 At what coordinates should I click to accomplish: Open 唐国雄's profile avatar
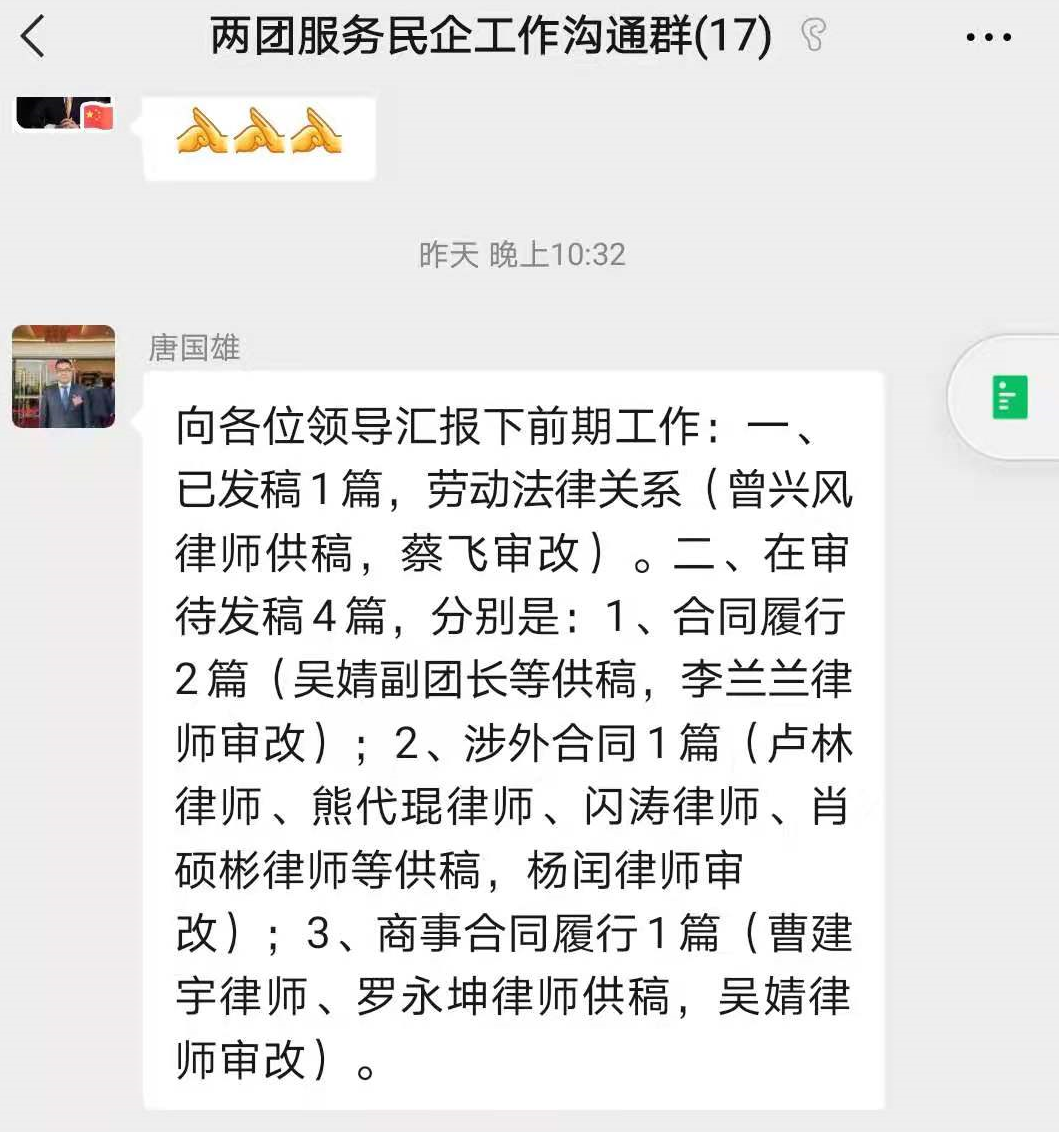[x=63, y=377]
